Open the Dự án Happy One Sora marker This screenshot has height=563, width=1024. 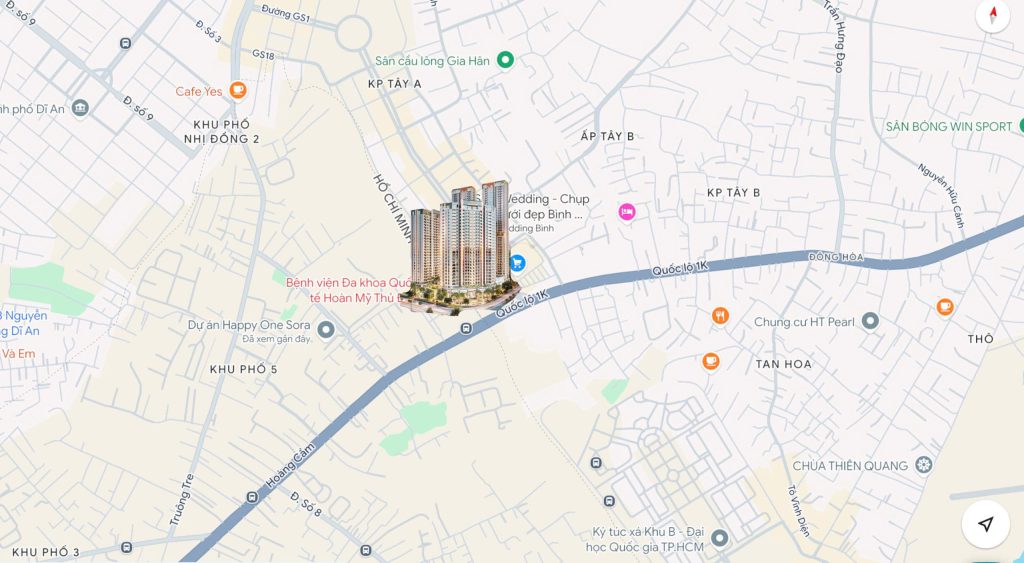[326, 328]
